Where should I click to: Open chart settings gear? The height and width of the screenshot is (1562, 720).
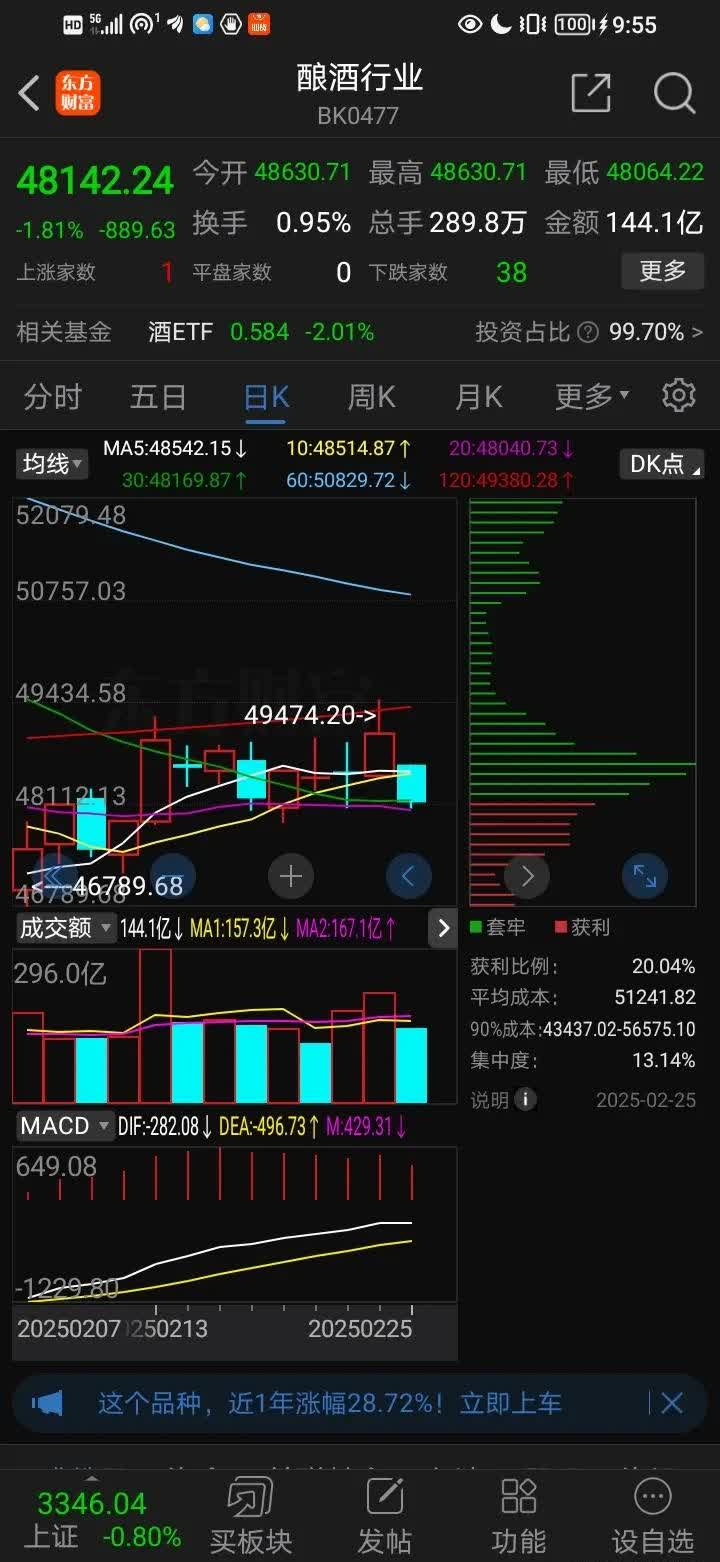679,396
